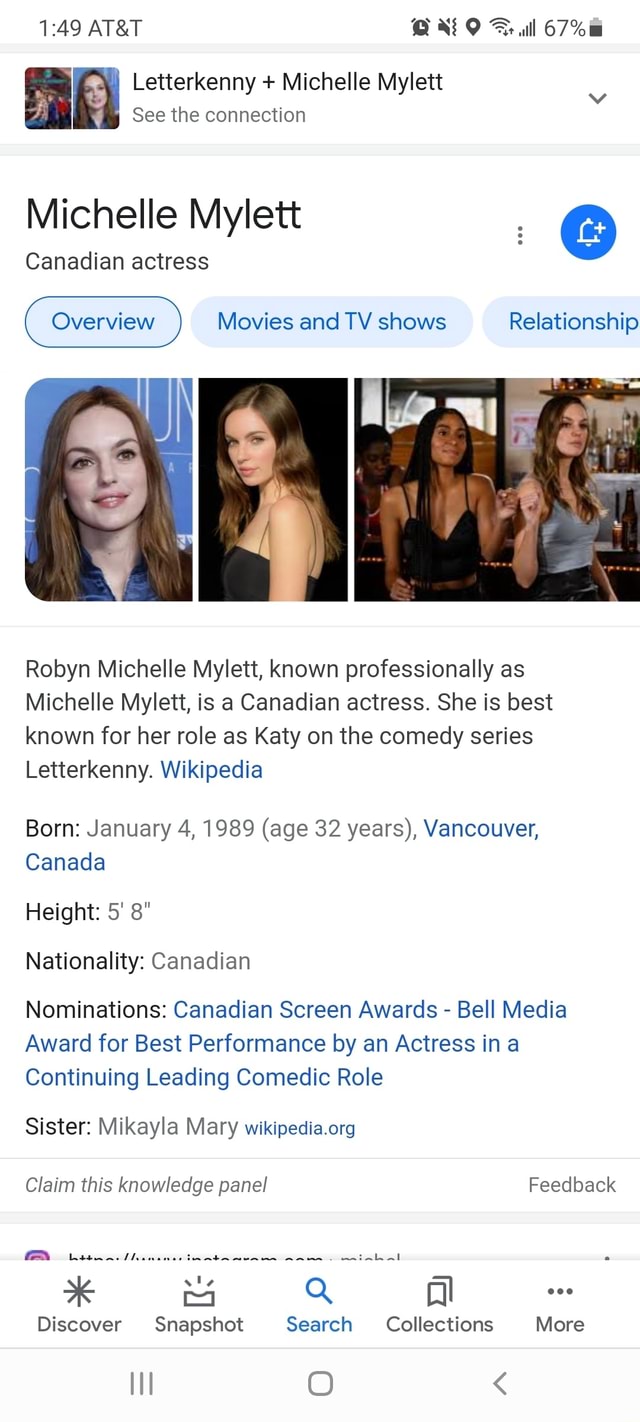Switch to the Collections tab
This screenshot has height=1422, width=640.
(439, 1306)
